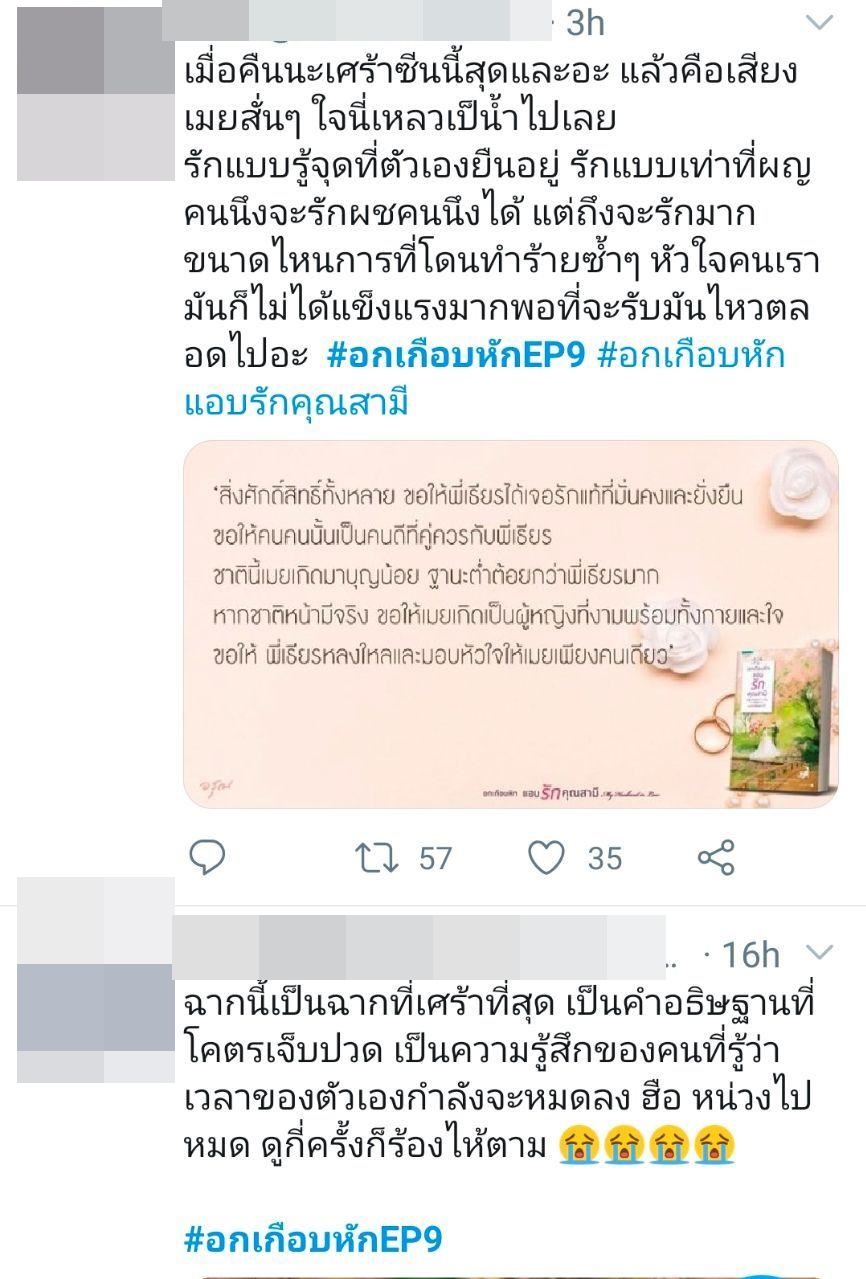Share the tweet posted 3h ago
This screenshot has width=866, height=1279.
point(715,857)
